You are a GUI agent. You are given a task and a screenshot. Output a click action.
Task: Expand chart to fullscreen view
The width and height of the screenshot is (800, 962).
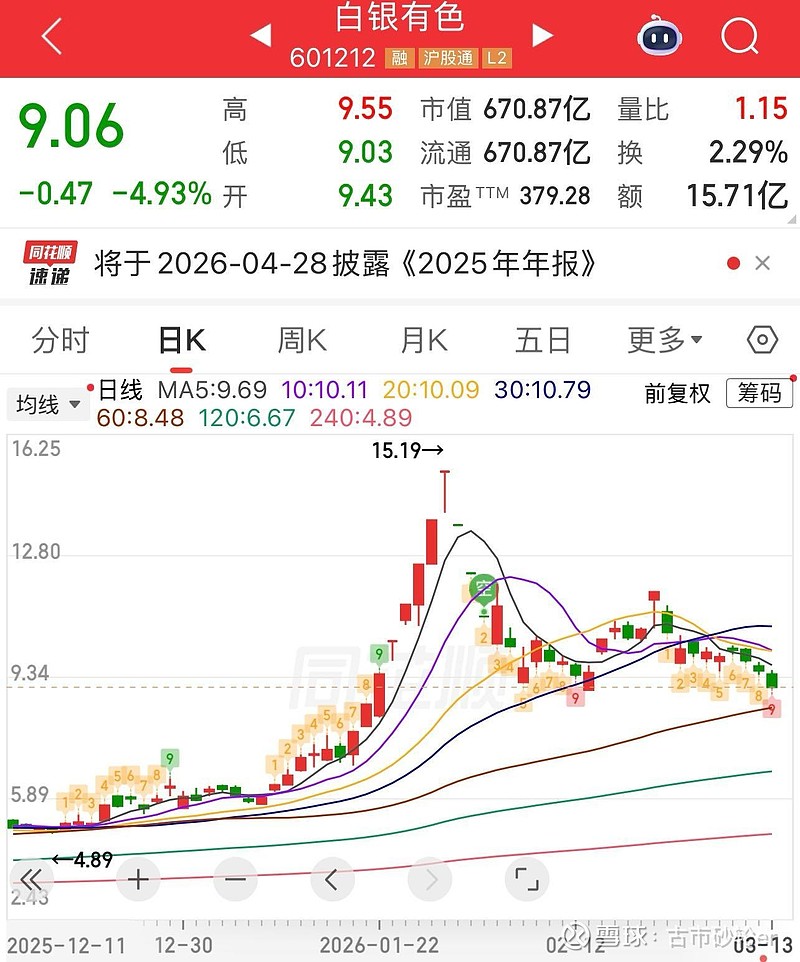(527, 880)
